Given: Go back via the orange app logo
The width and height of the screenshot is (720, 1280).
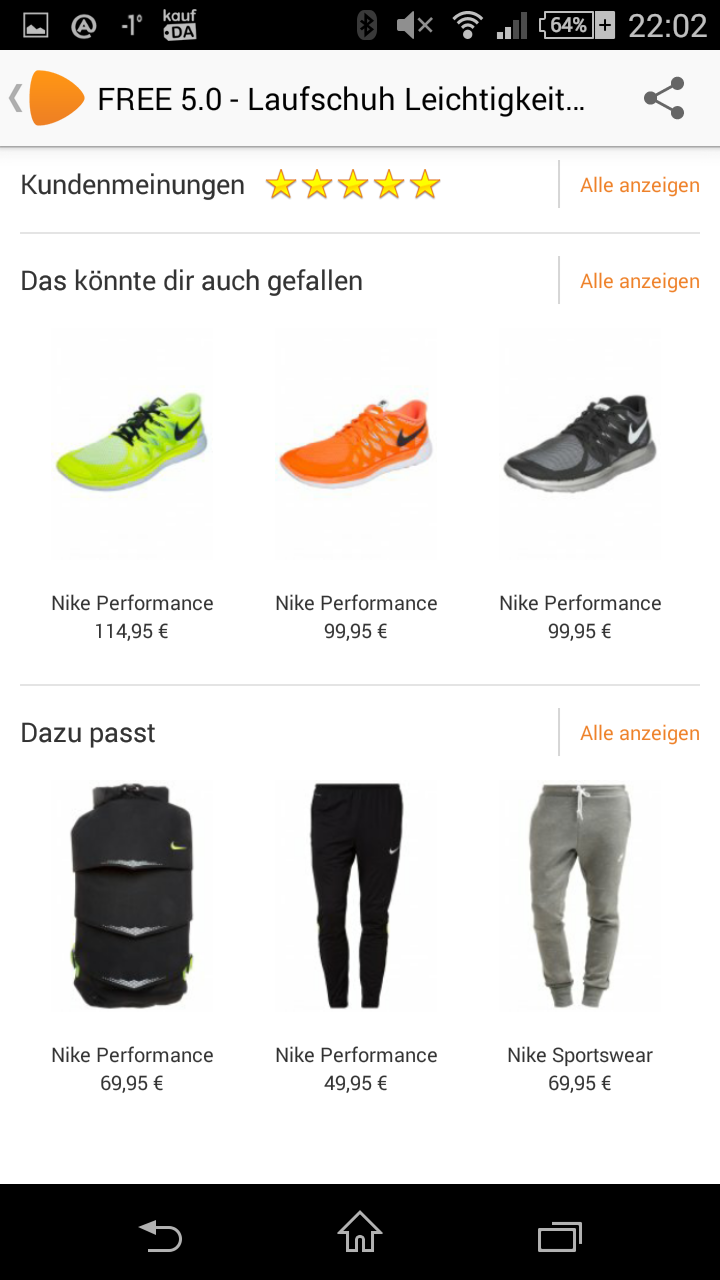Looking at the screenshot, I should pos(56,98).
